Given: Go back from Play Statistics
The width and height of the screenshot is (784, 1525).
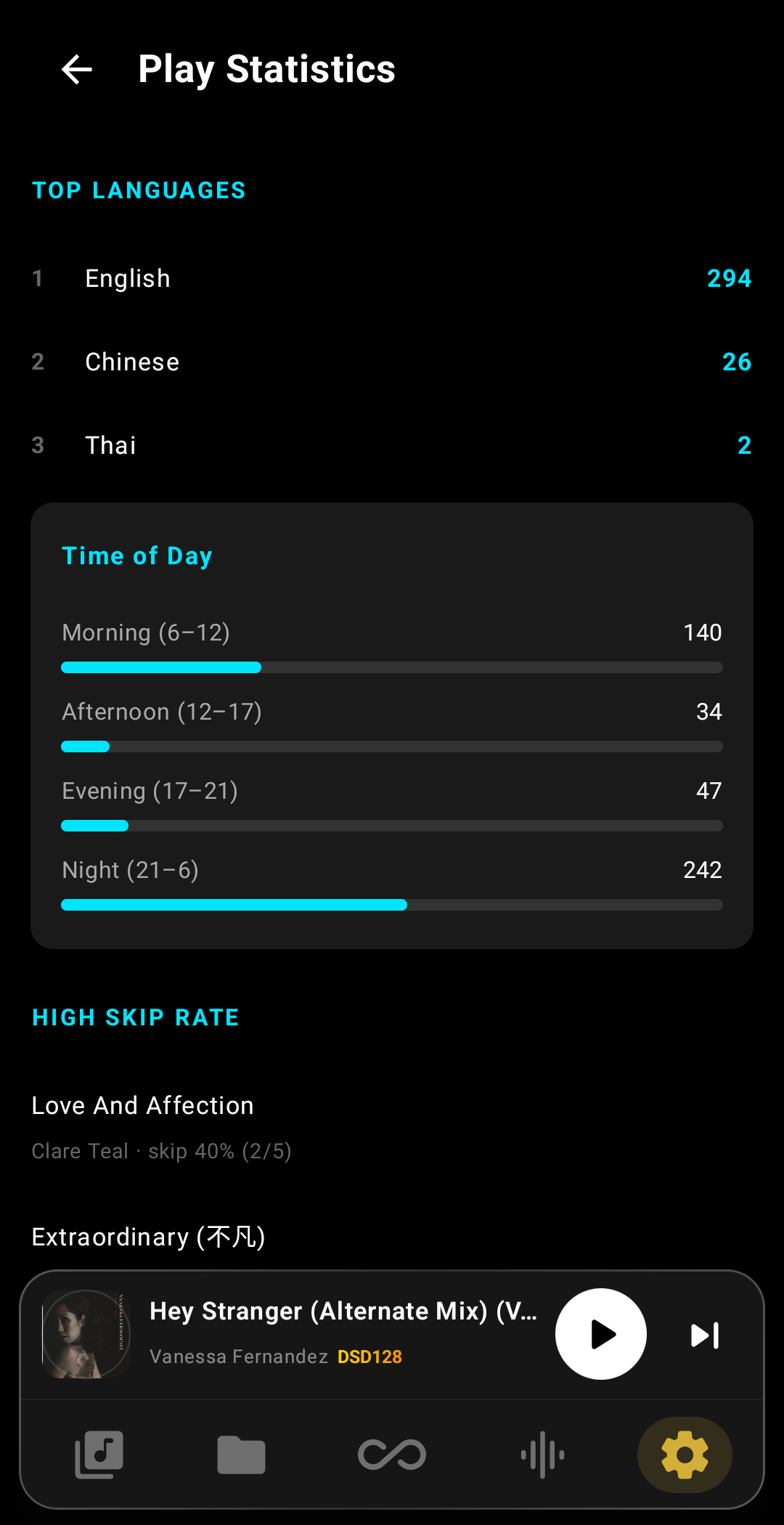Looking at the screenshot, I should click(x=77, y=70).
